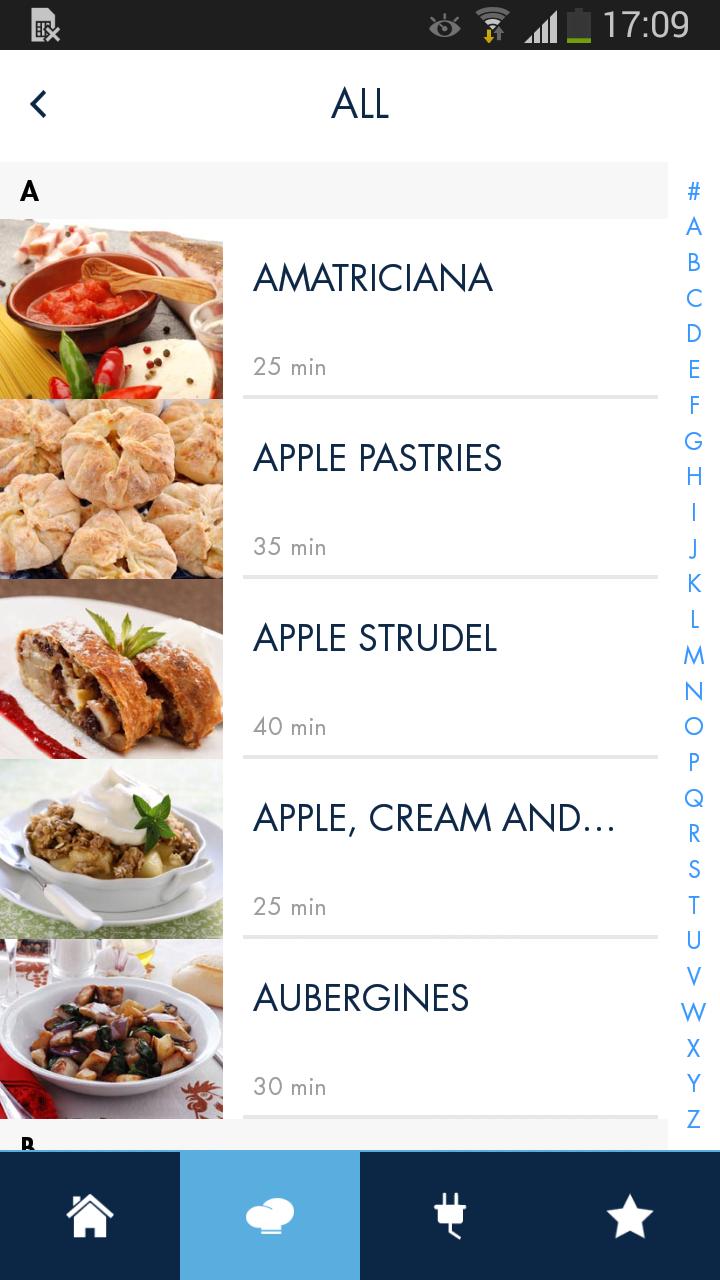720x1280 pixels.
Task: Jump to letter P in index
Action: tap(693, 762)
